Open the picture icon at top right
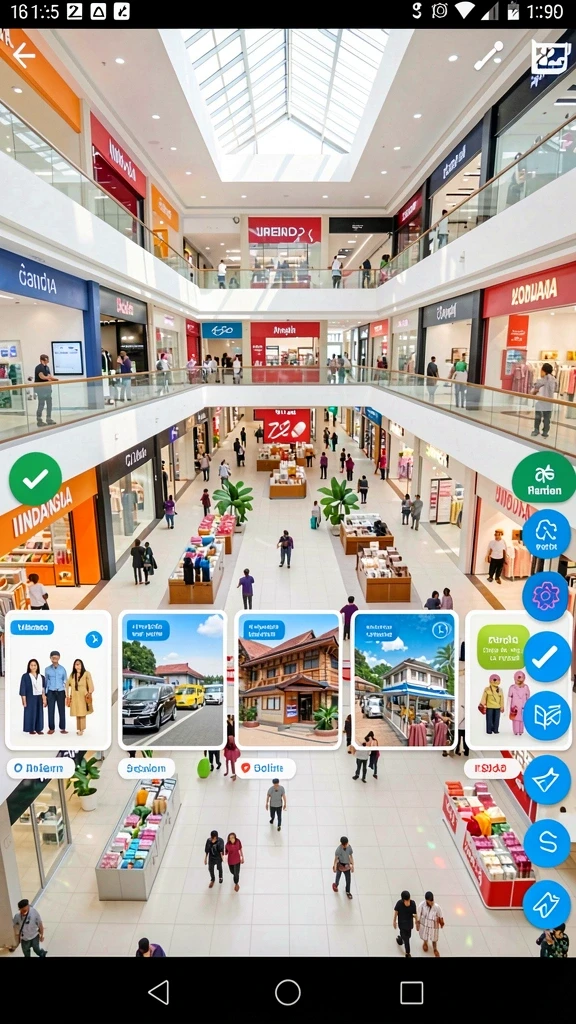576x1024 pixels. (x=551, y=57)
